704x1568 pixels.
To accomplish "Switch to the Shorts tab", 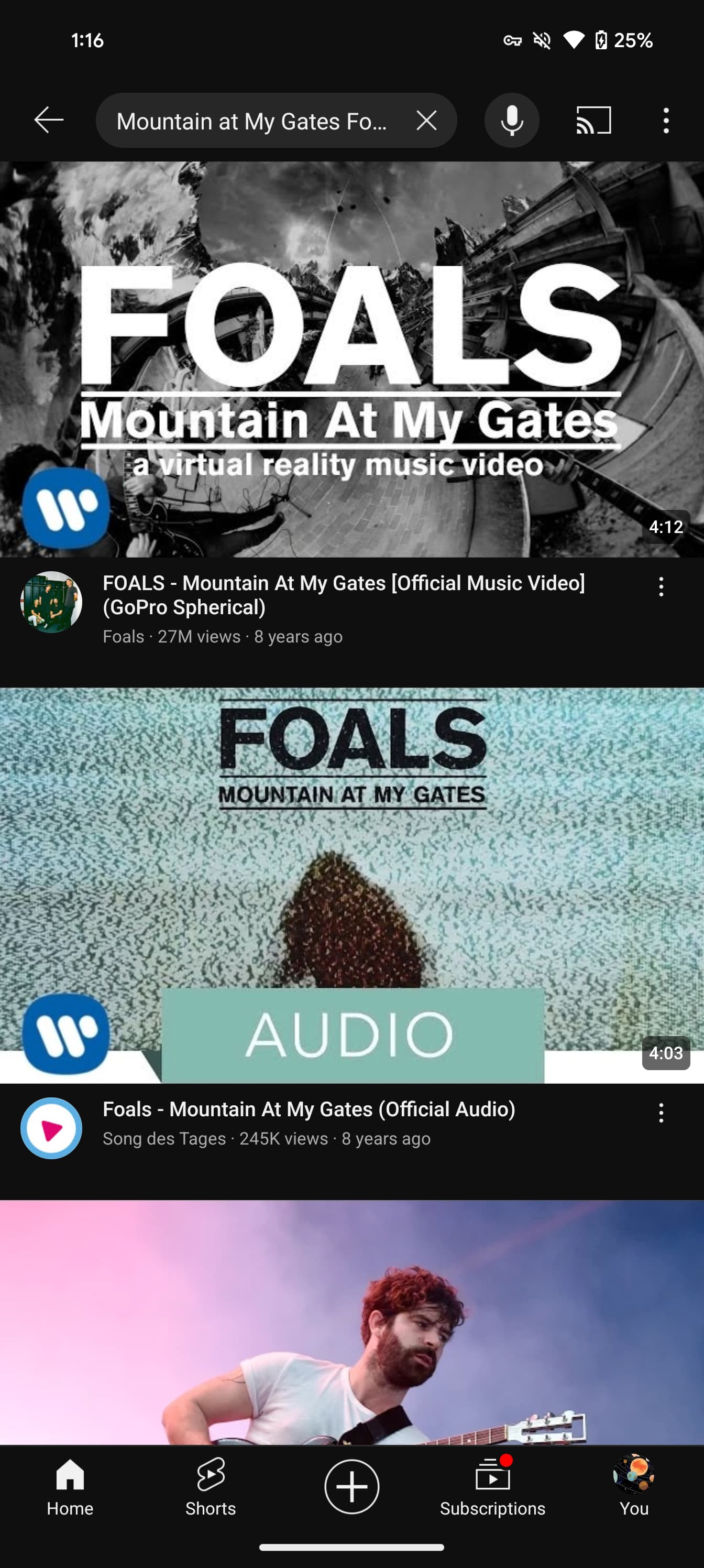I will (211, 1486).
